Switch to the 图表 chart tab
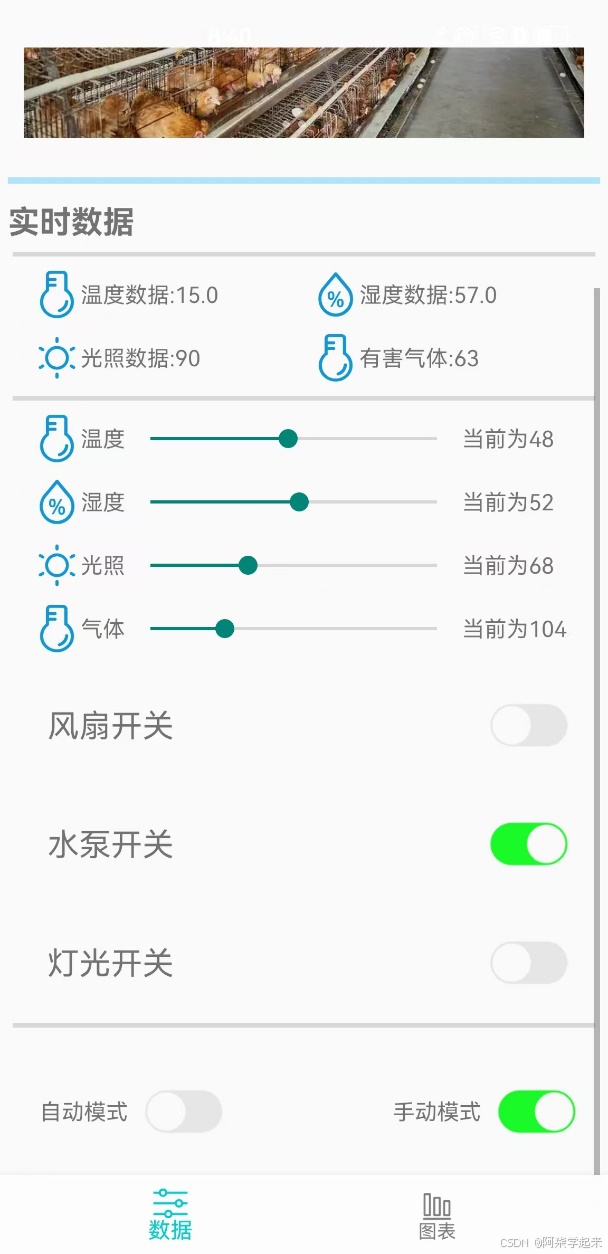Screen dimensions: 608x1254 tap(437, 1215)
